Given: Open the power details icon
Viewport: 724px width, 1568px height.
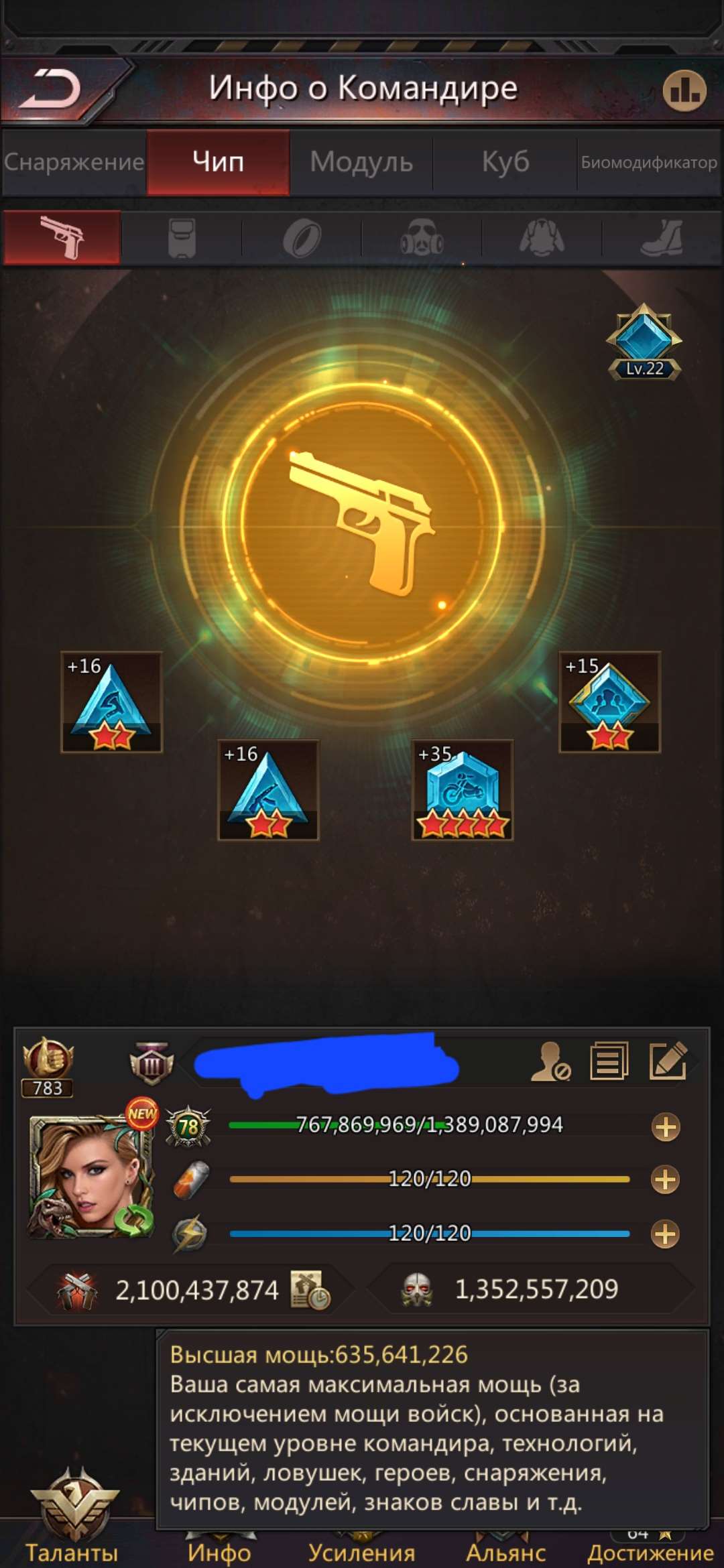Looking at the screenshot, I should 310,1289.
